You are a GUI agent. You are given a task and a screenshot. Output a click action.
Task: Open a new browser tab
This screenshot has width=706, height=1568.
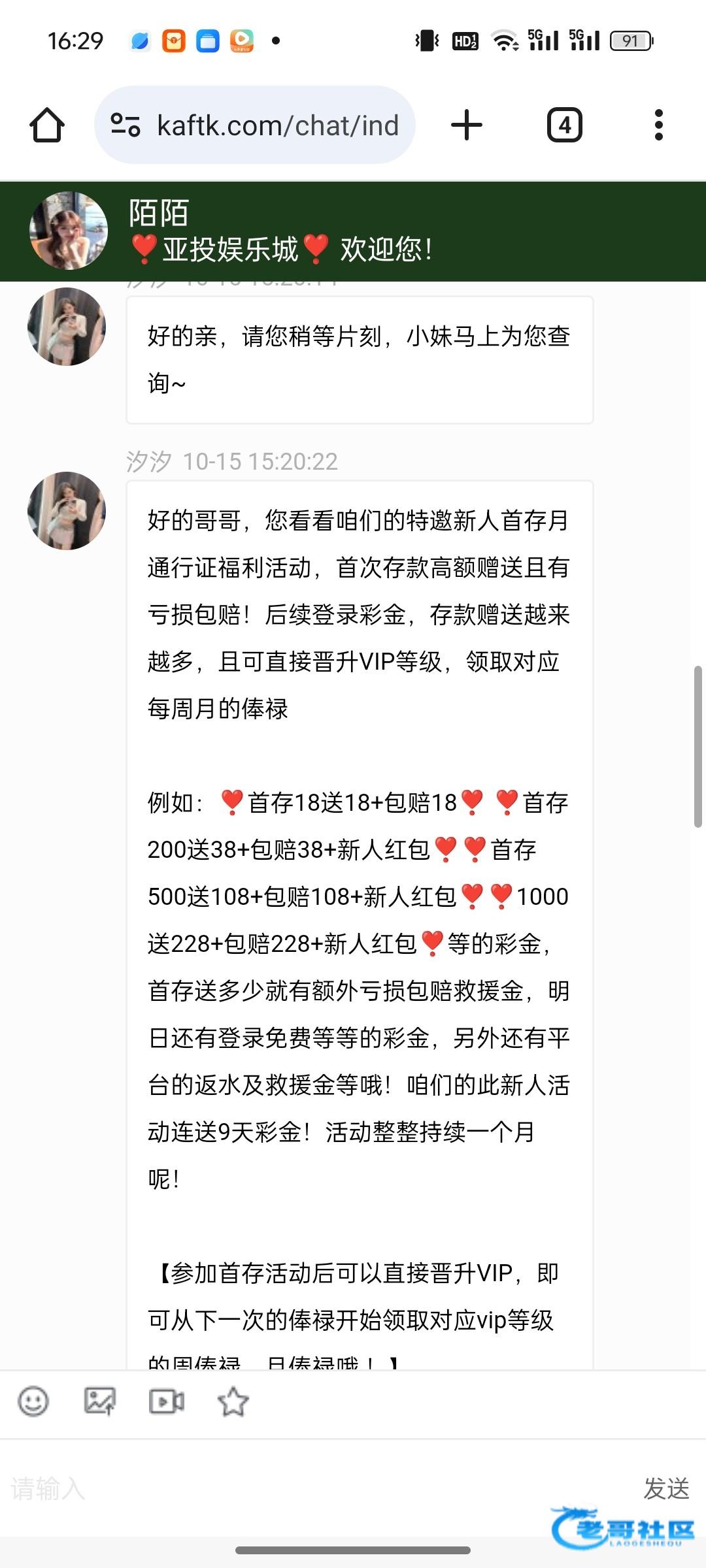[467, 125]
